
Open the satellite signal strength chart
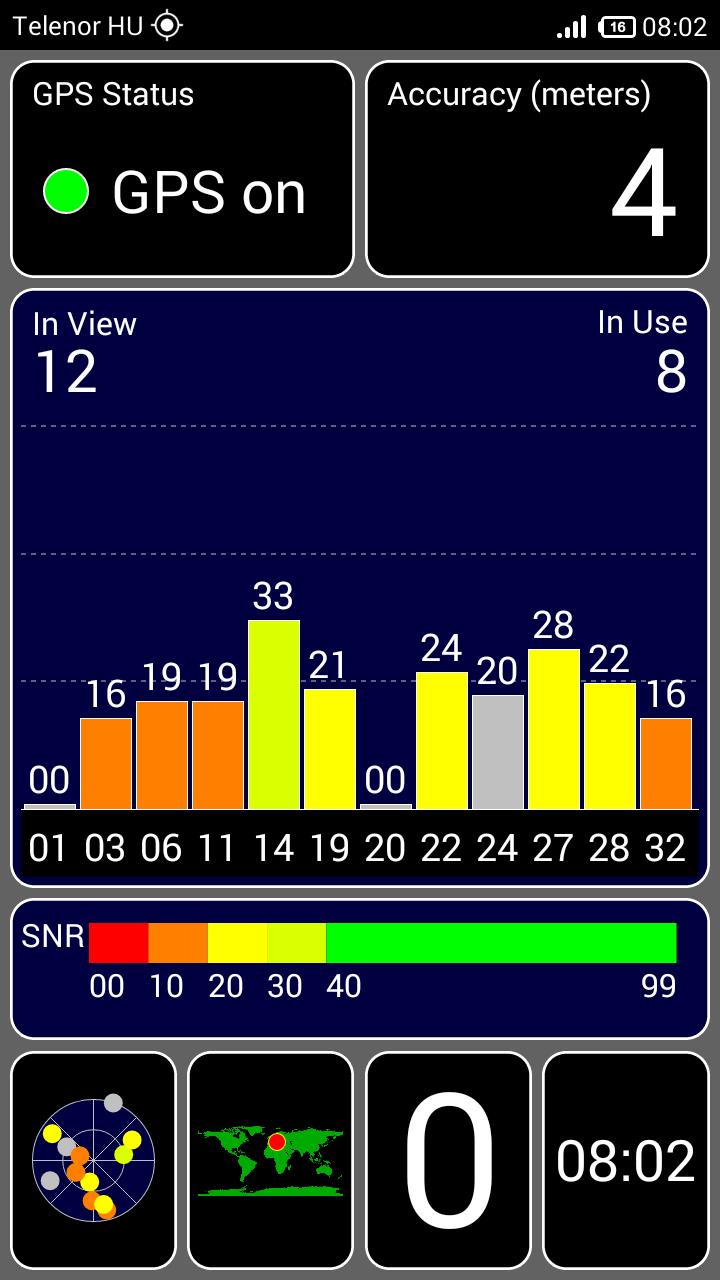click(359, 588)
